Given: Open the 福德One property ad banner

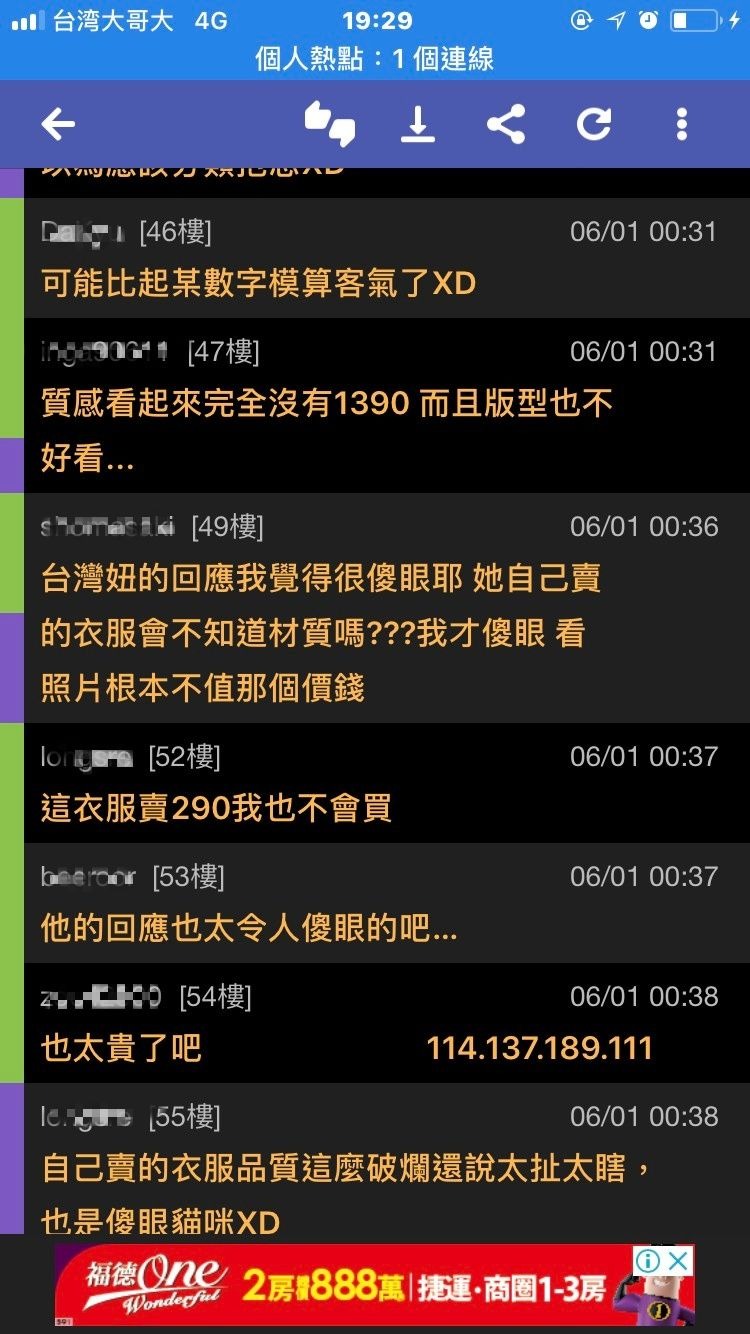Looking at the screenshot, I should click(340, 1284).
